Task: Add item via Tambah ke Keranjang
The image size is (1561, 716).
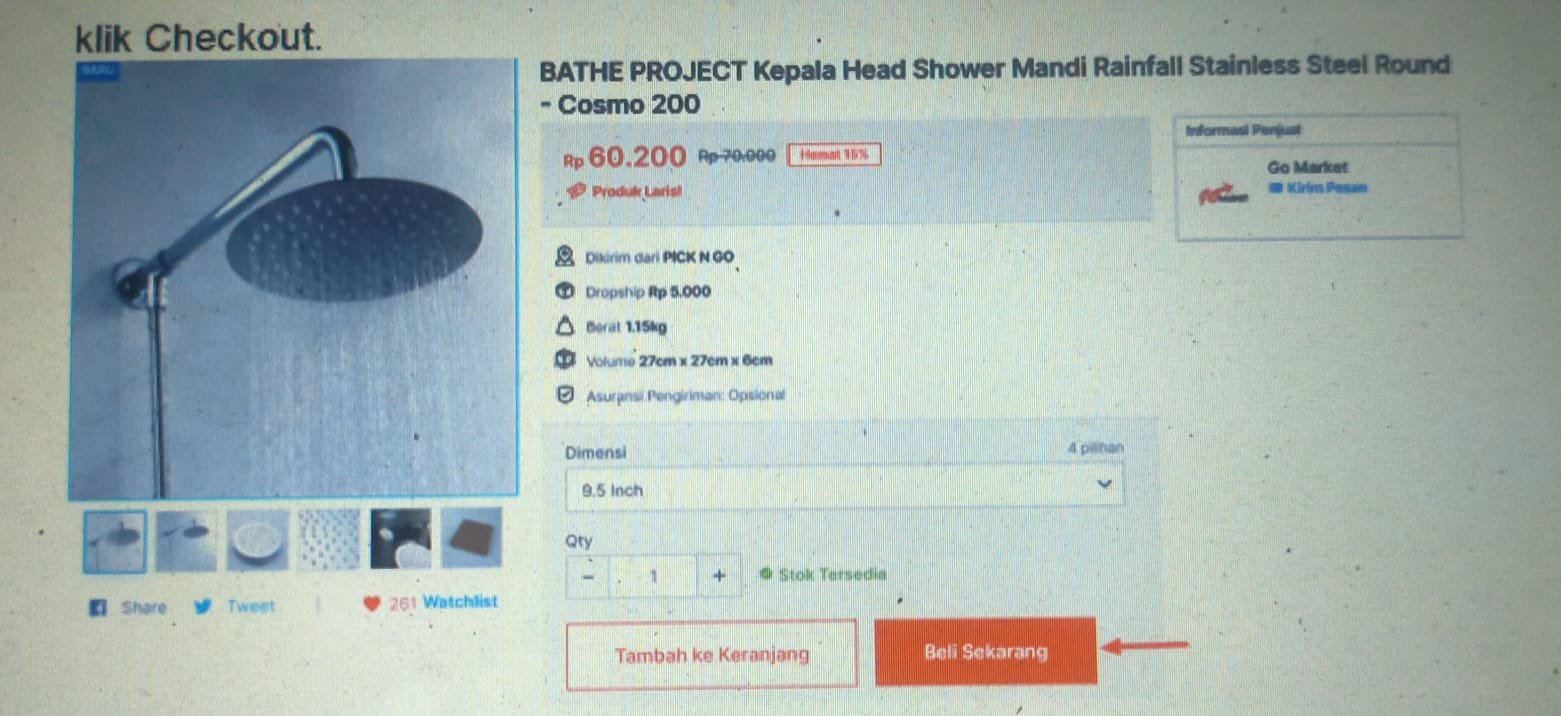Action: tap(711, 655)
